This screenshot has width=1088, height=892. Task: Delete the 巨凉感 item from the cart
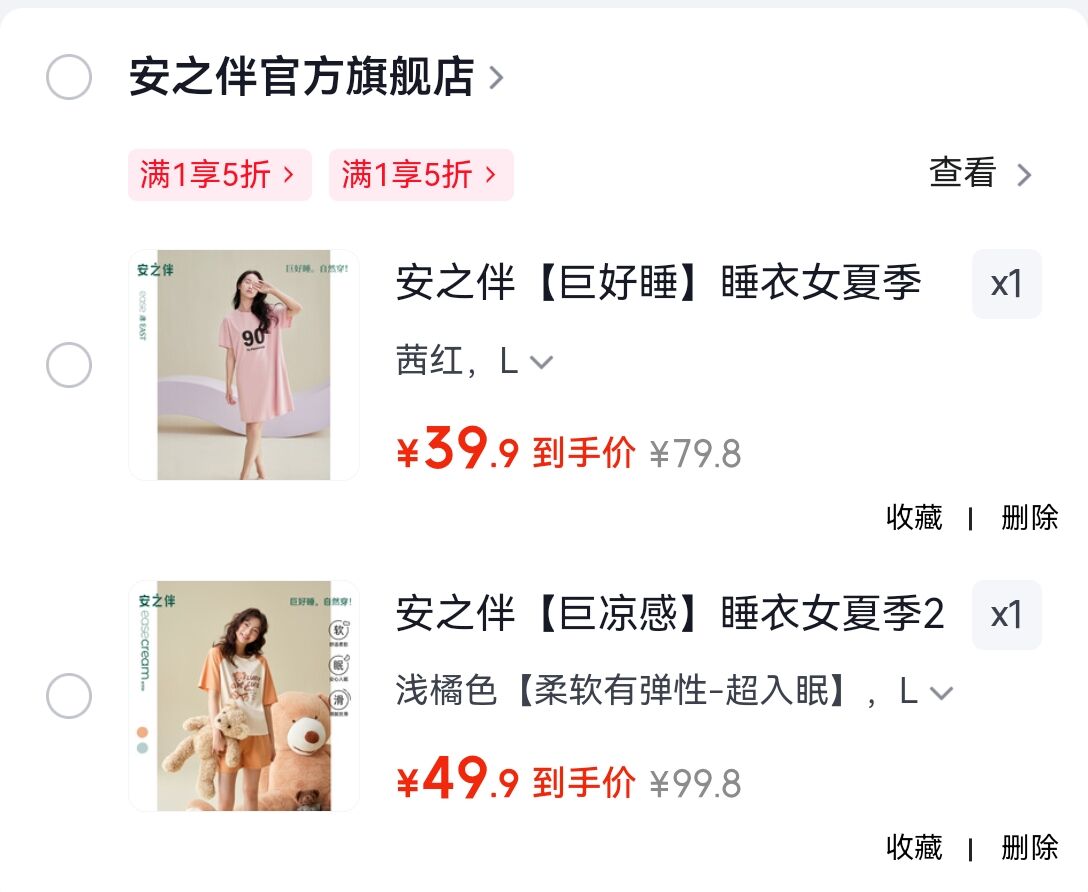pos(1029,848)
